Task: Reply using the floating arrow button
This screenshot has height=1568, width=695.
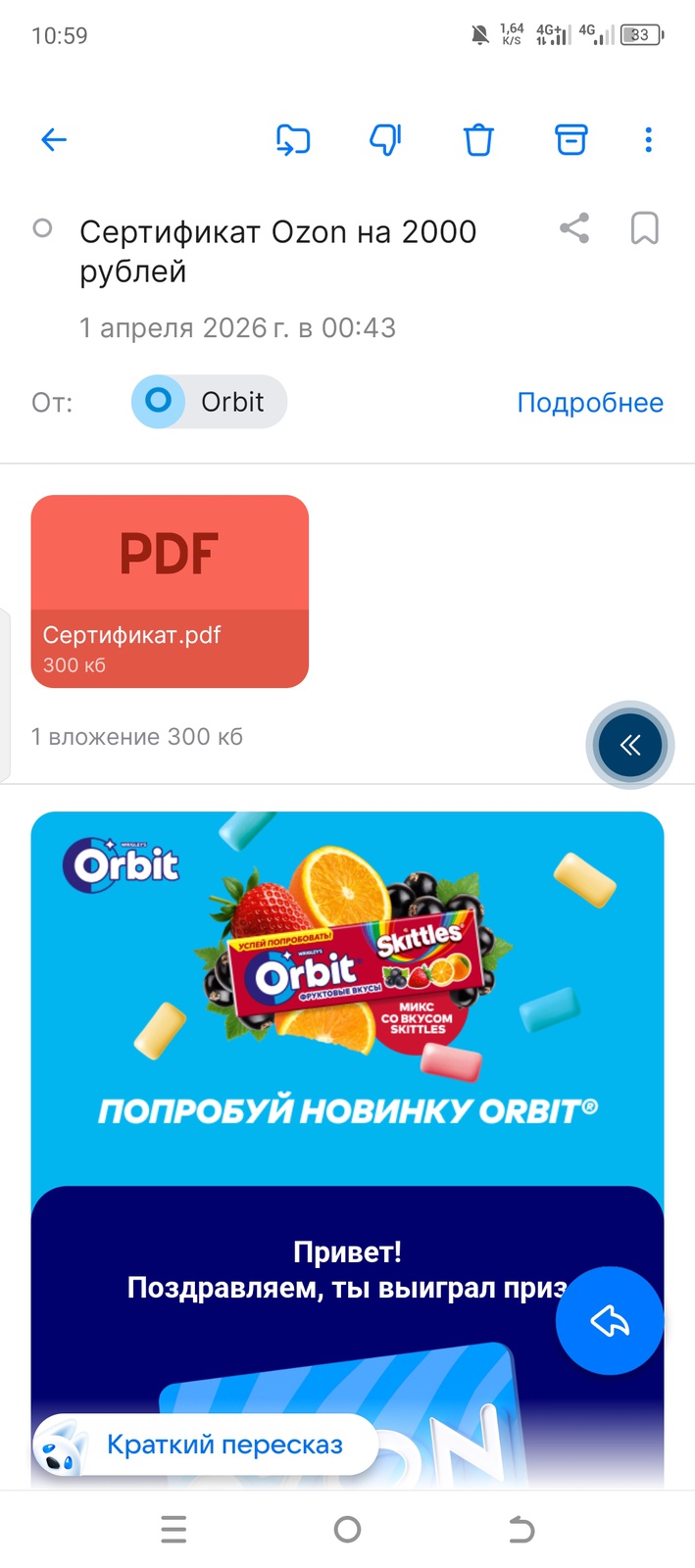Action: point(609,1321)
